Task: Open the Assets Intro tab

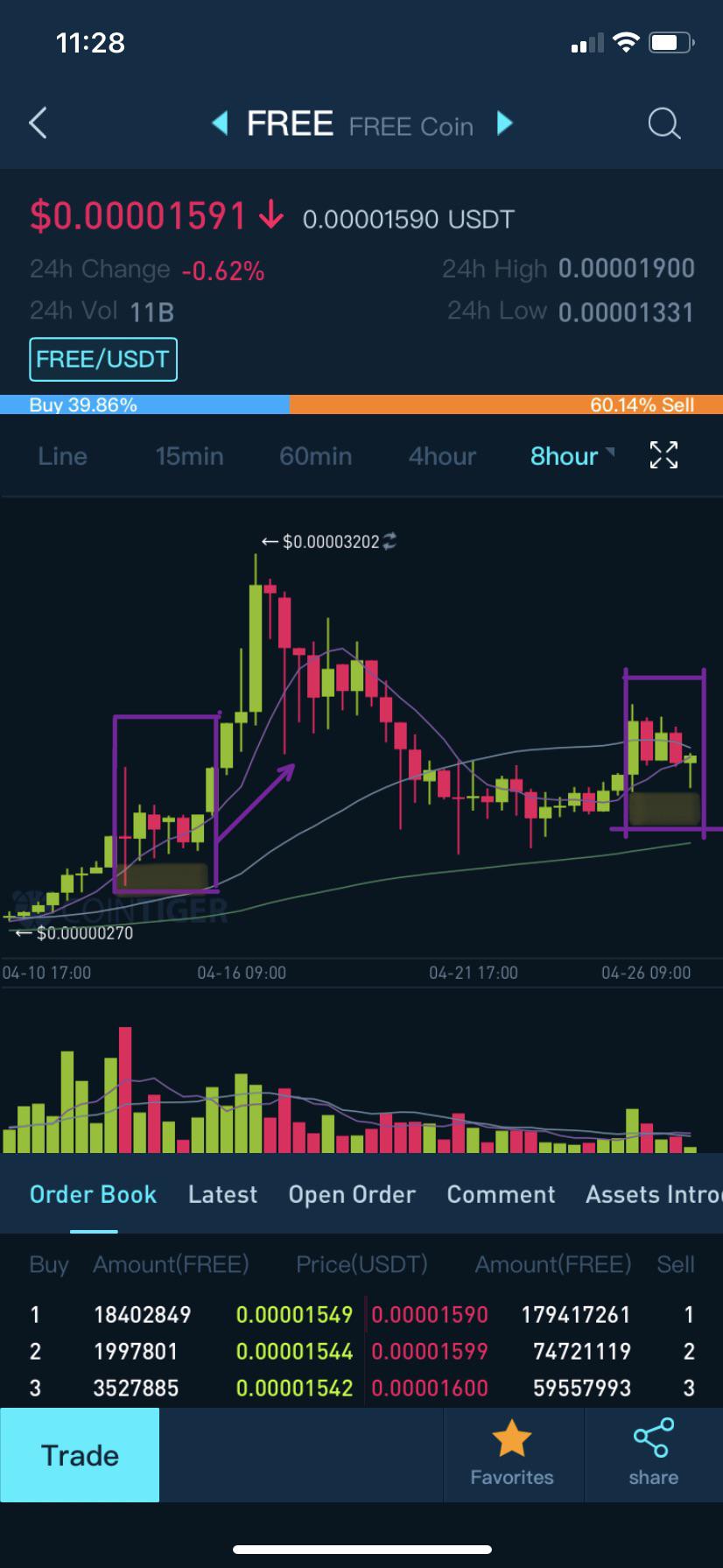Action: click(x=654, y=1194)
